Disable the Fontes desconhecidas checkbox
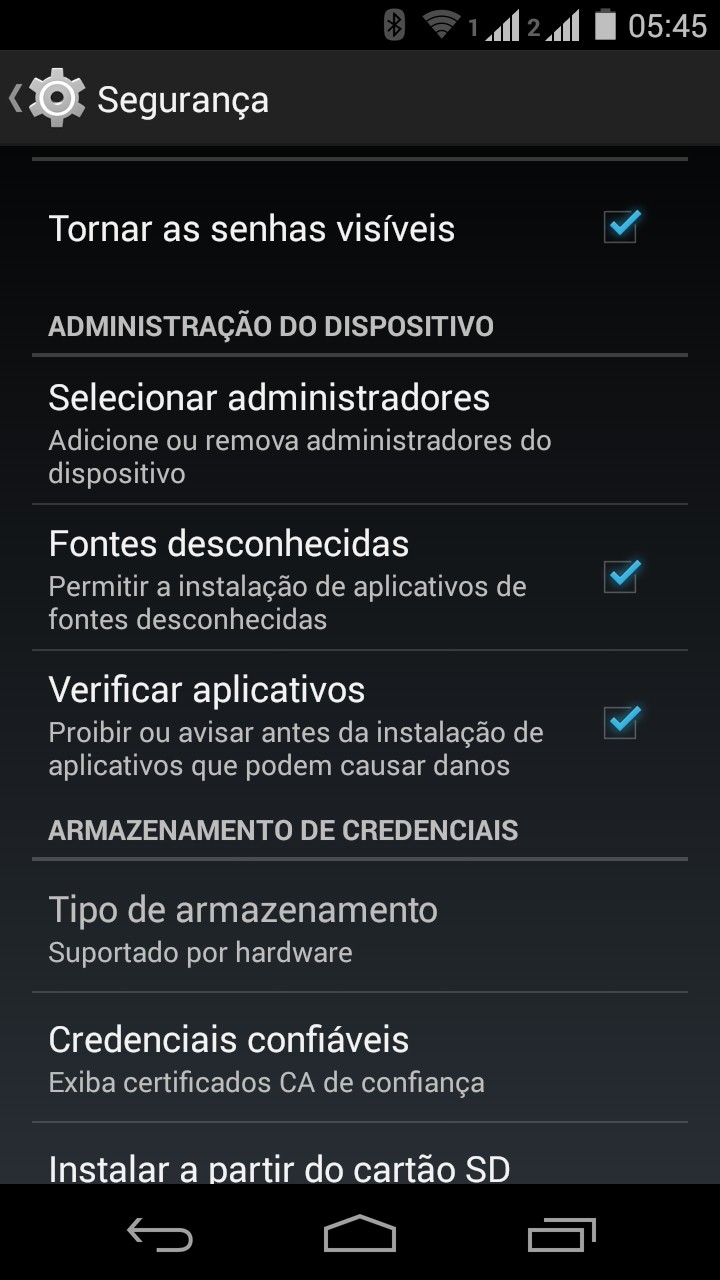 coord(621,575)
